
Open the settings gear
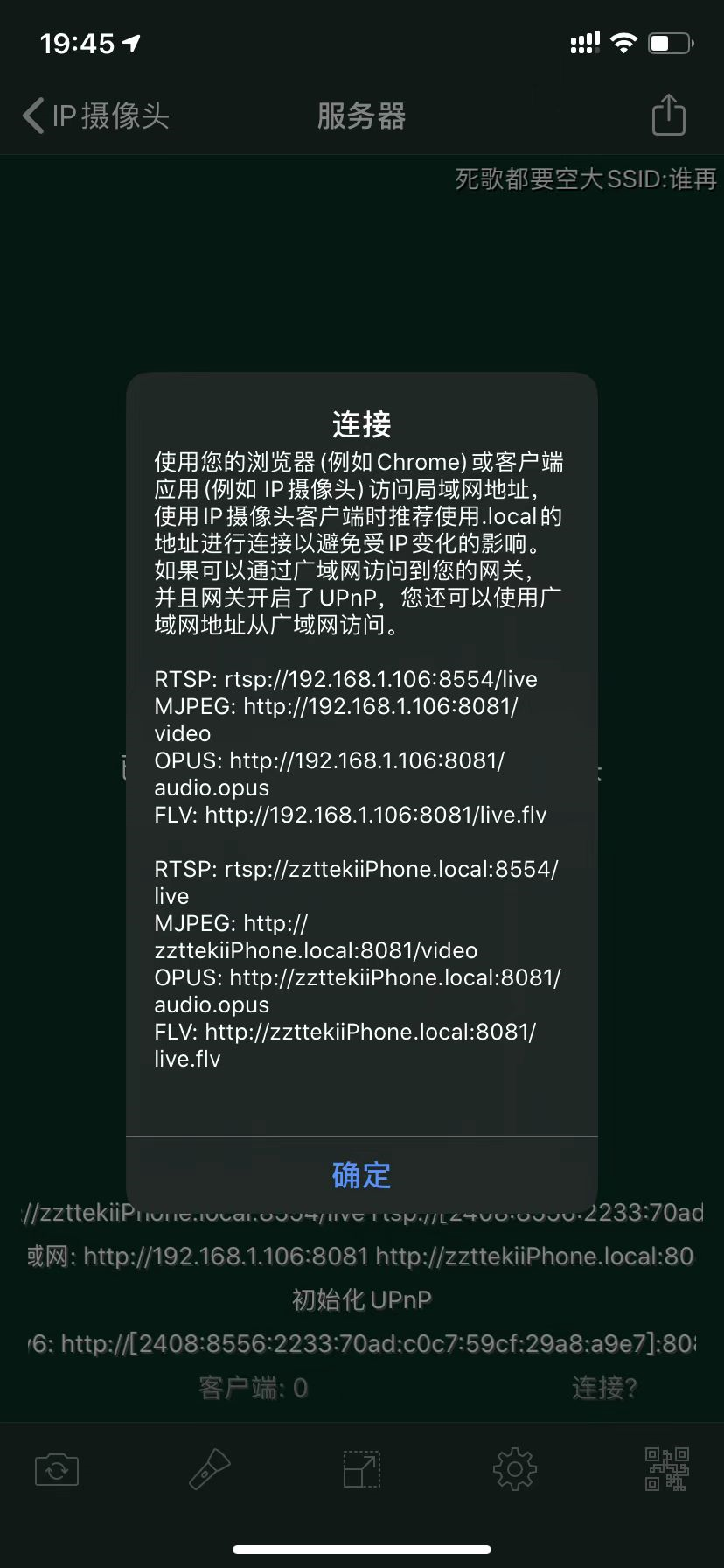514,1469
